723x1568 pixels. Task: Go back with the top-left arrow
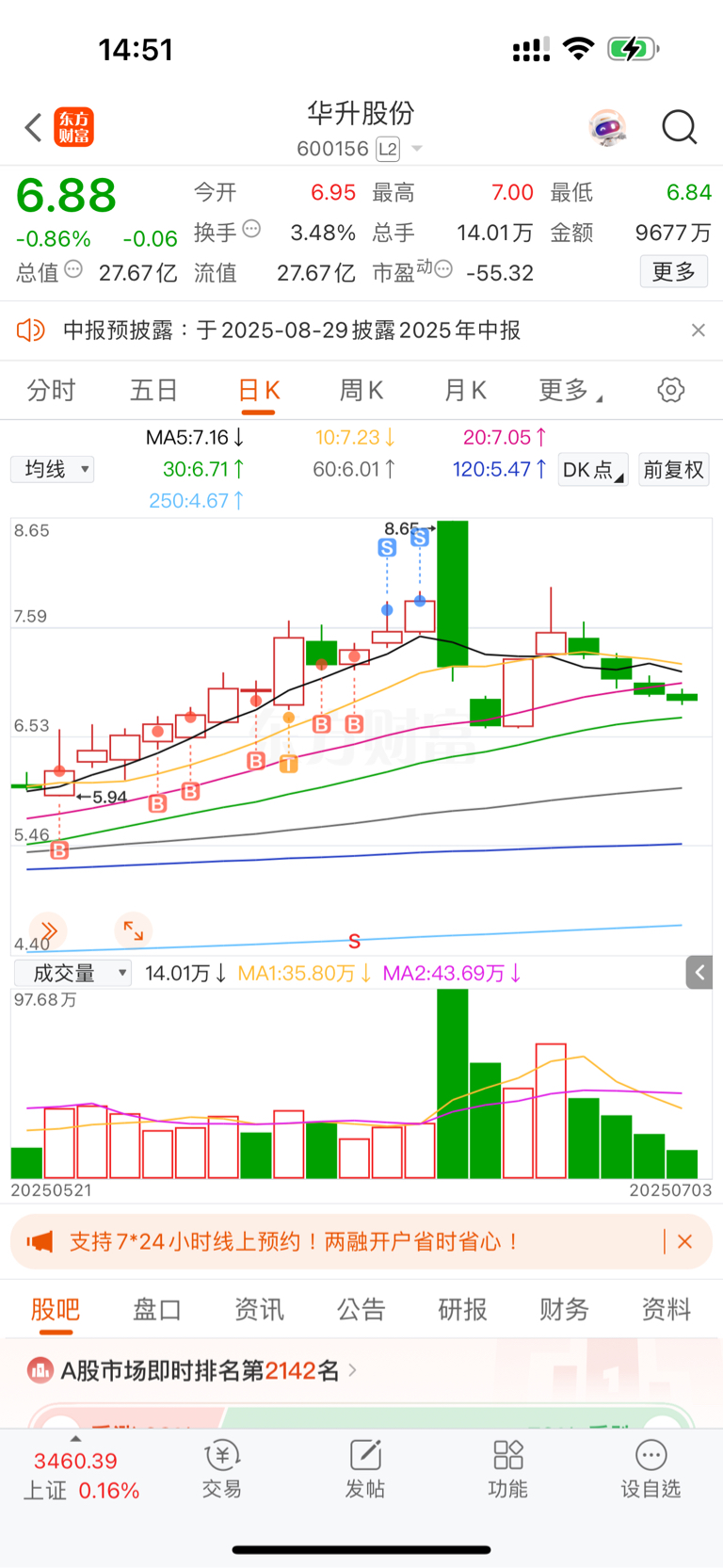(x=33, y=127)
